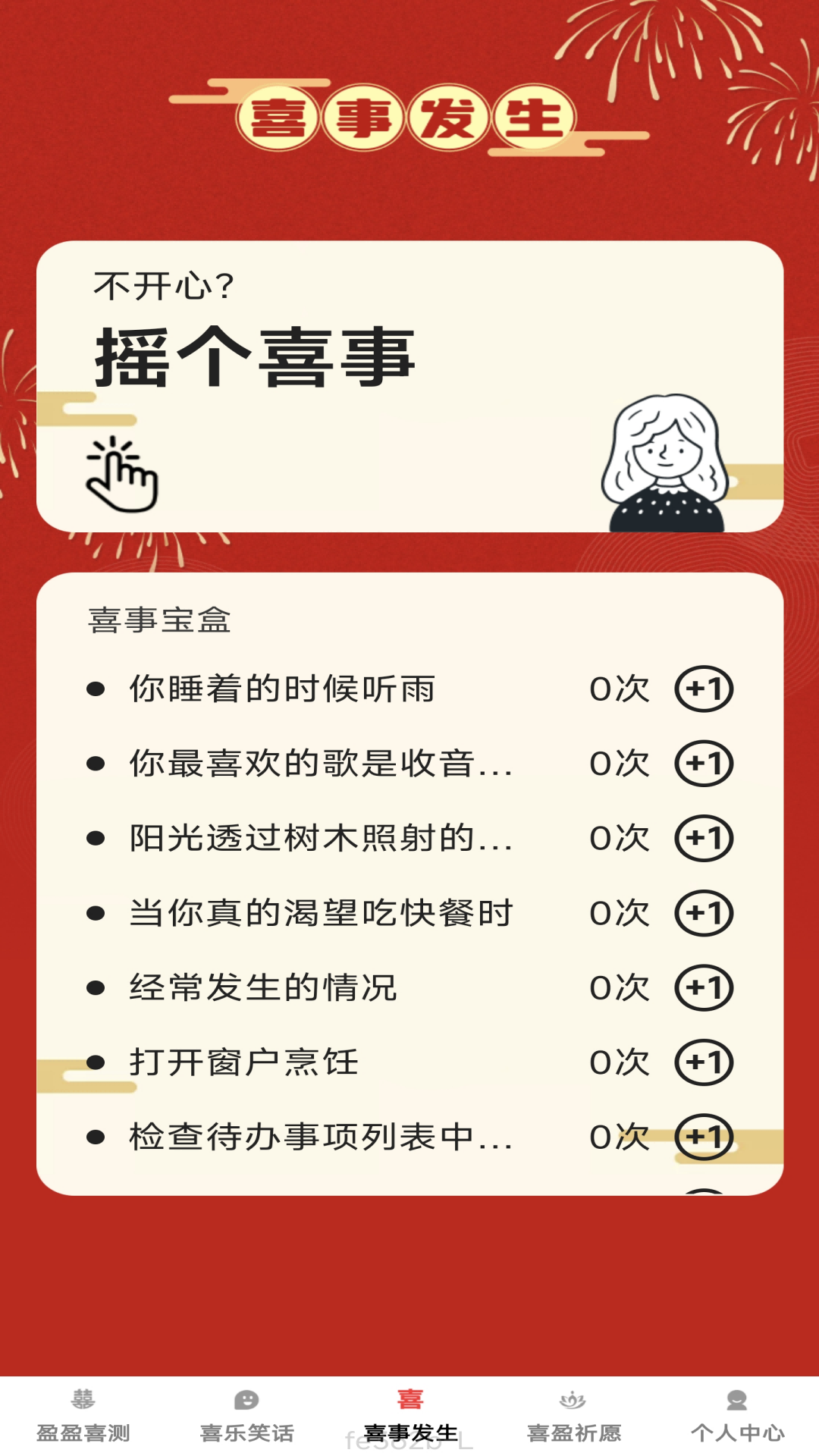
Task: Increase 经常发生的情况 by one
Action: 704,987
